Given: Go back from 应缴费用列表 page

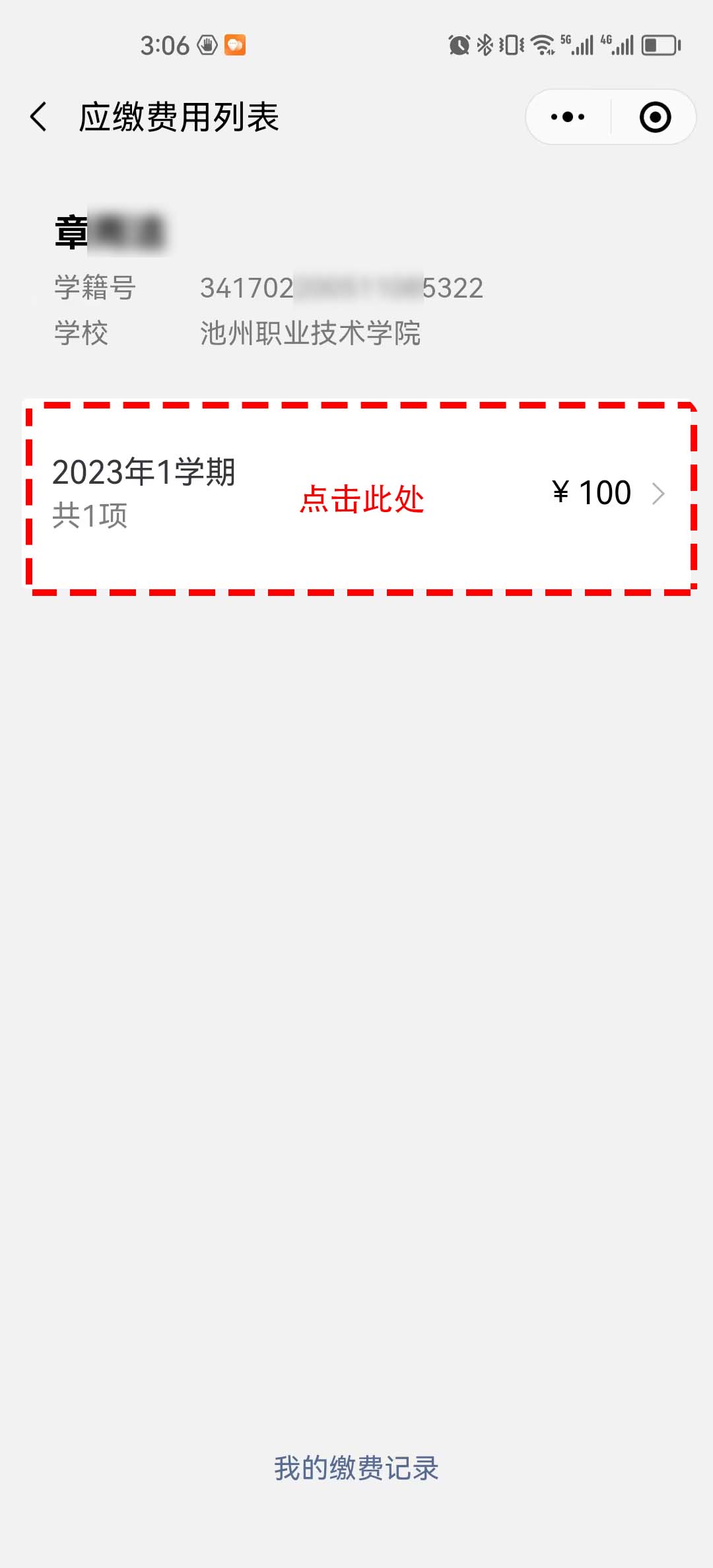Looking at the screenshot, I should click(39, 117).
